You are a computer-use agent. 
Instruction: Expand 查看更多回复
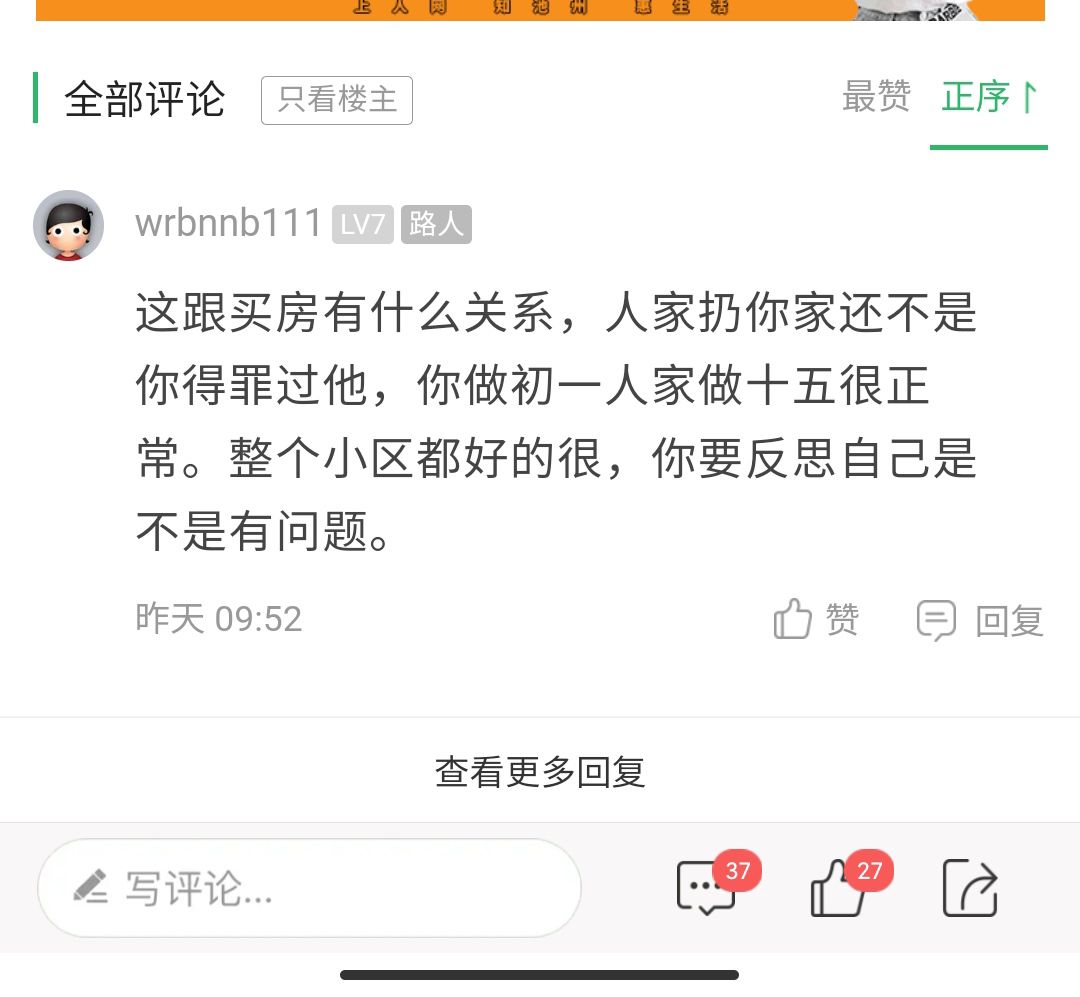click(540, 771)
